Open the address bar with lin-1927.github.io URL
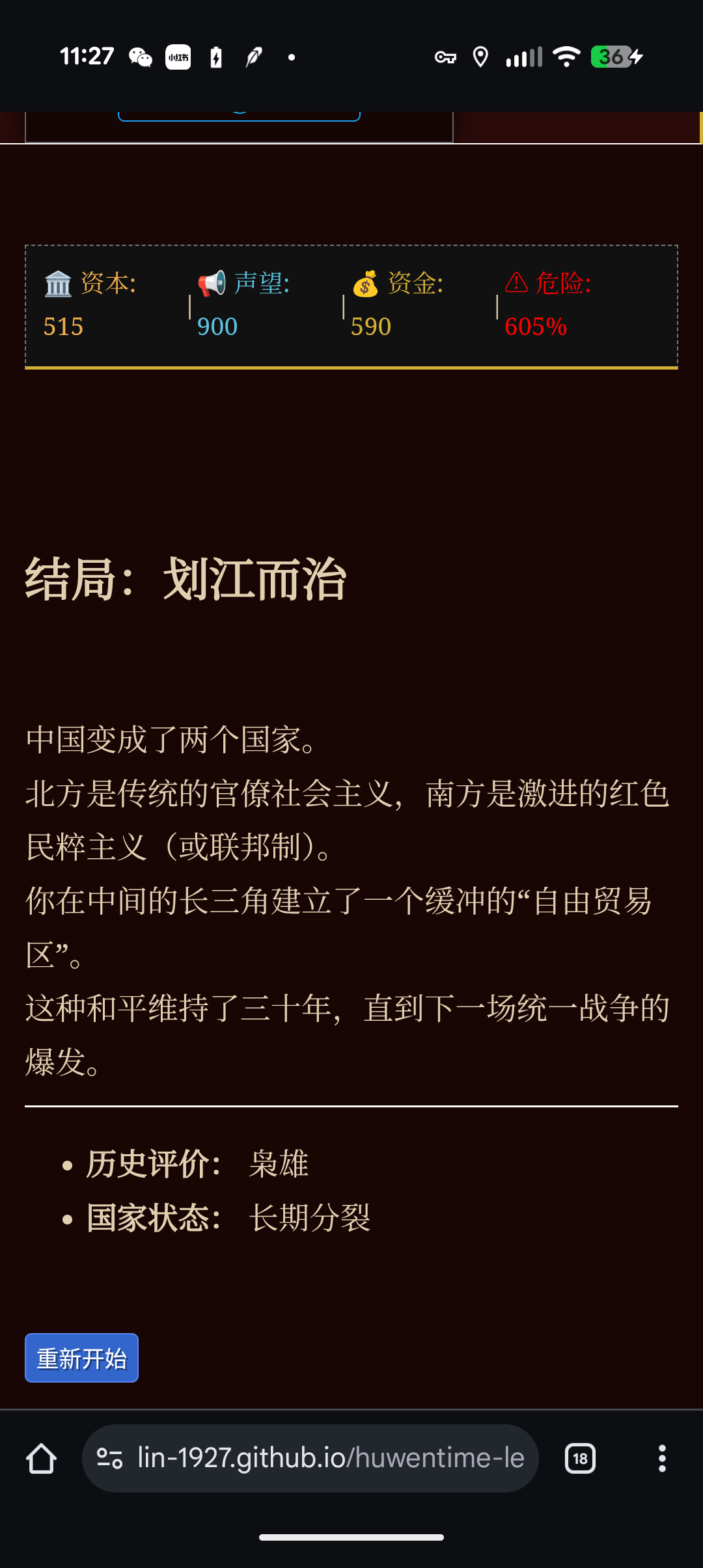This screenshot has width=703, height=1568. [331, 1458]
